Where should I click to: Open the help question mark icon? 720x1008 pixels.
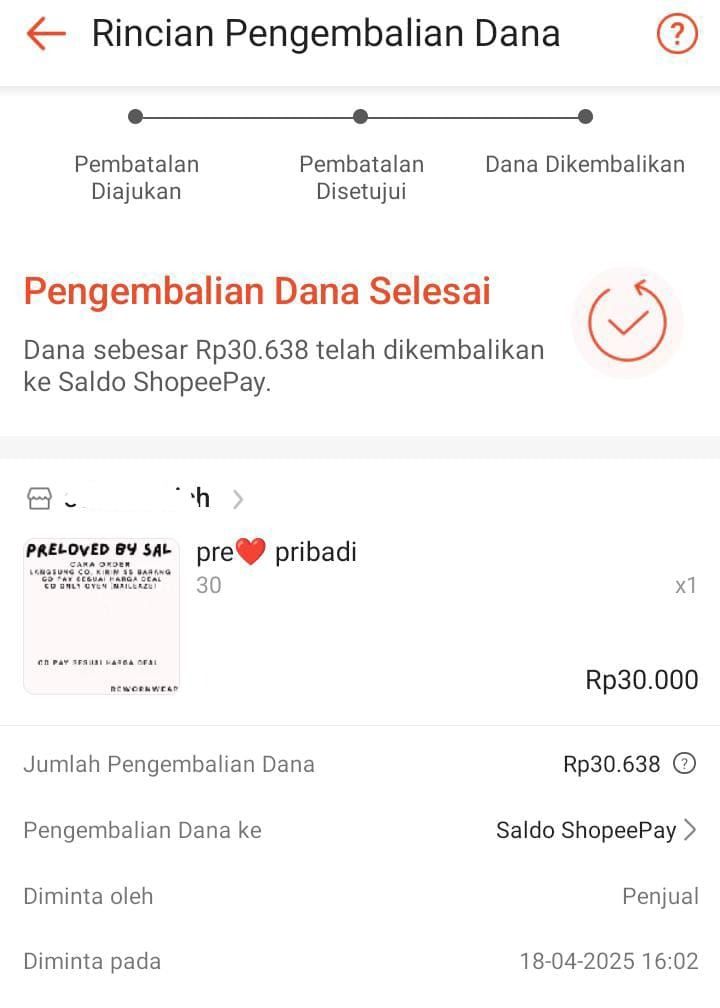point(677,34)
